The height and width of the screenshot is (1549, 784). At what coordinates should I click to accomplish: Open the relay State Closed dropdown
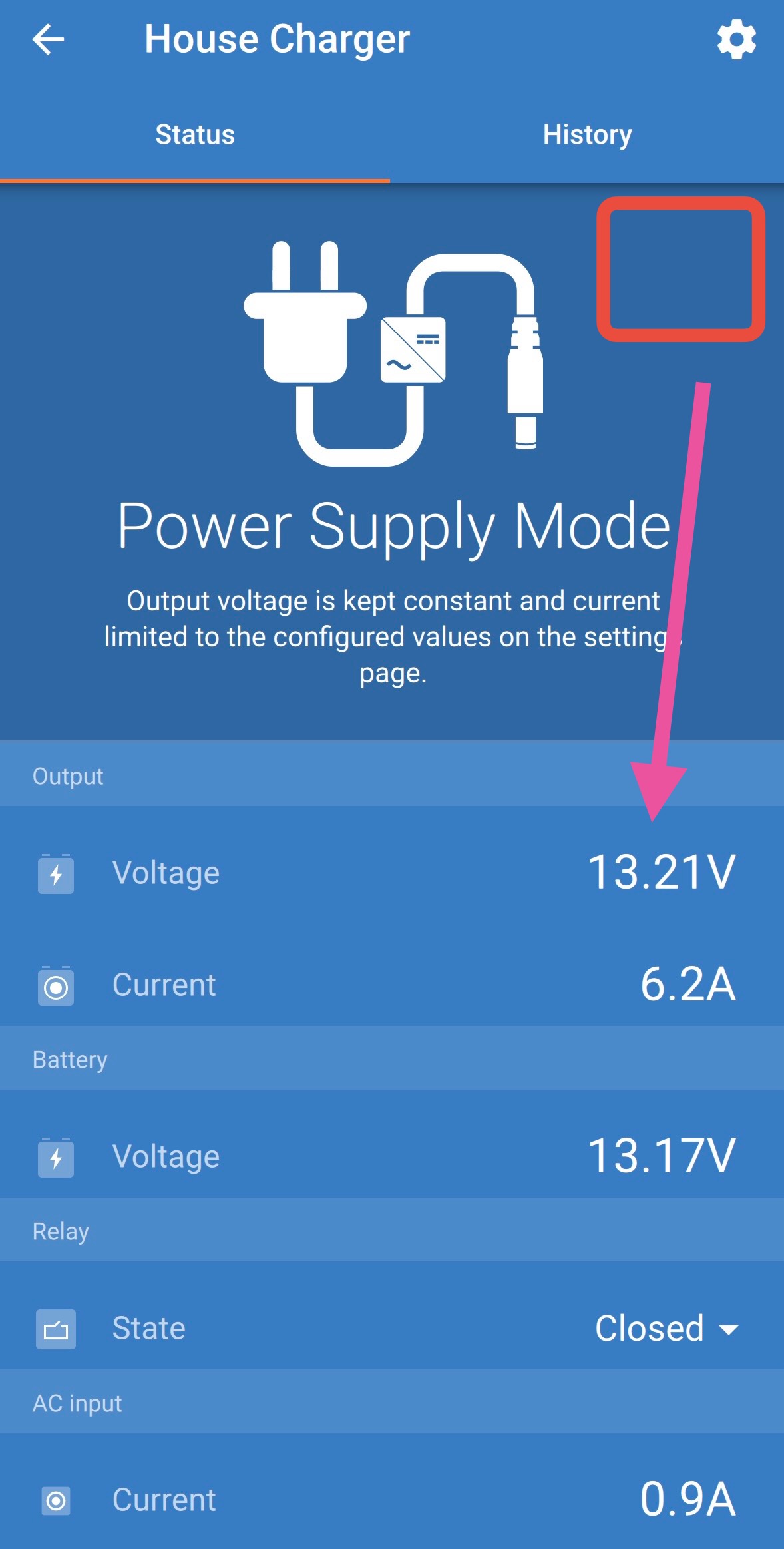click(x=666, y=1329)
